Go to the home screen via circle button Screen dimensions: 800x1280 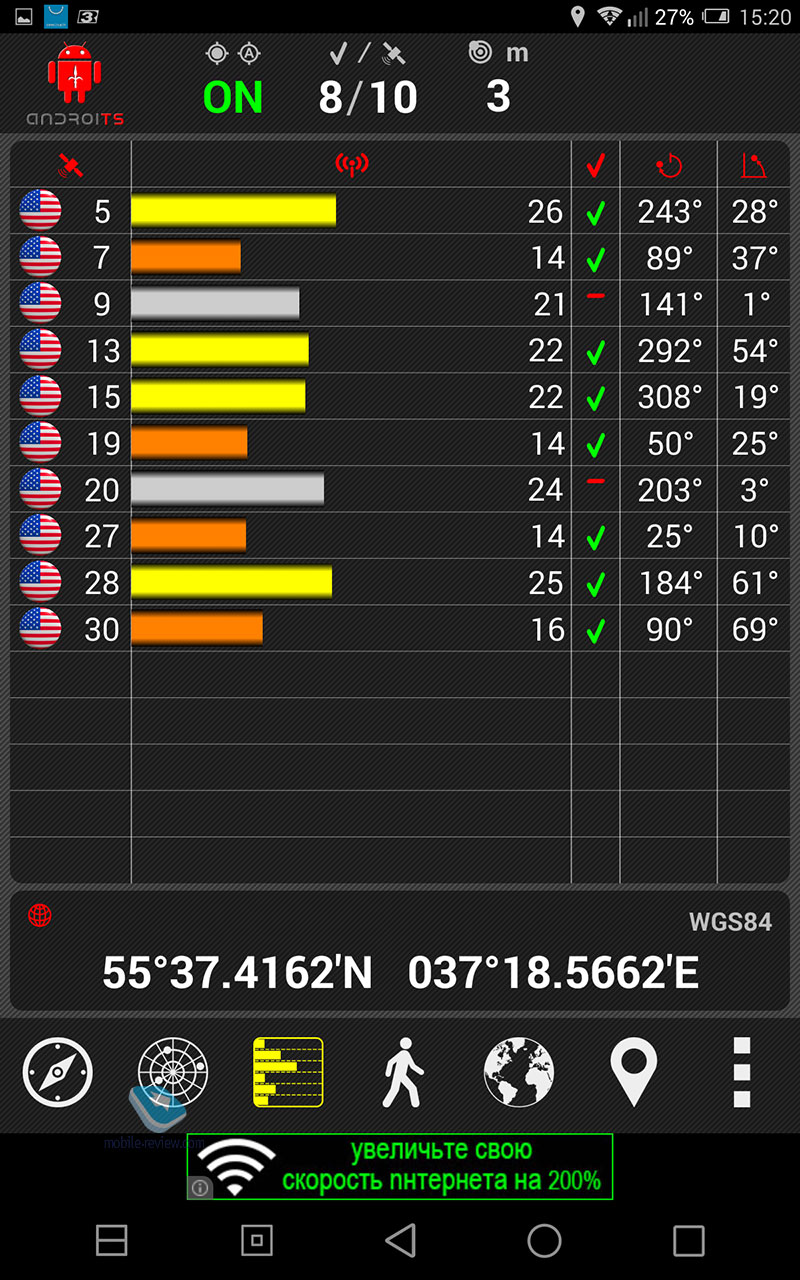(545, 1240)
